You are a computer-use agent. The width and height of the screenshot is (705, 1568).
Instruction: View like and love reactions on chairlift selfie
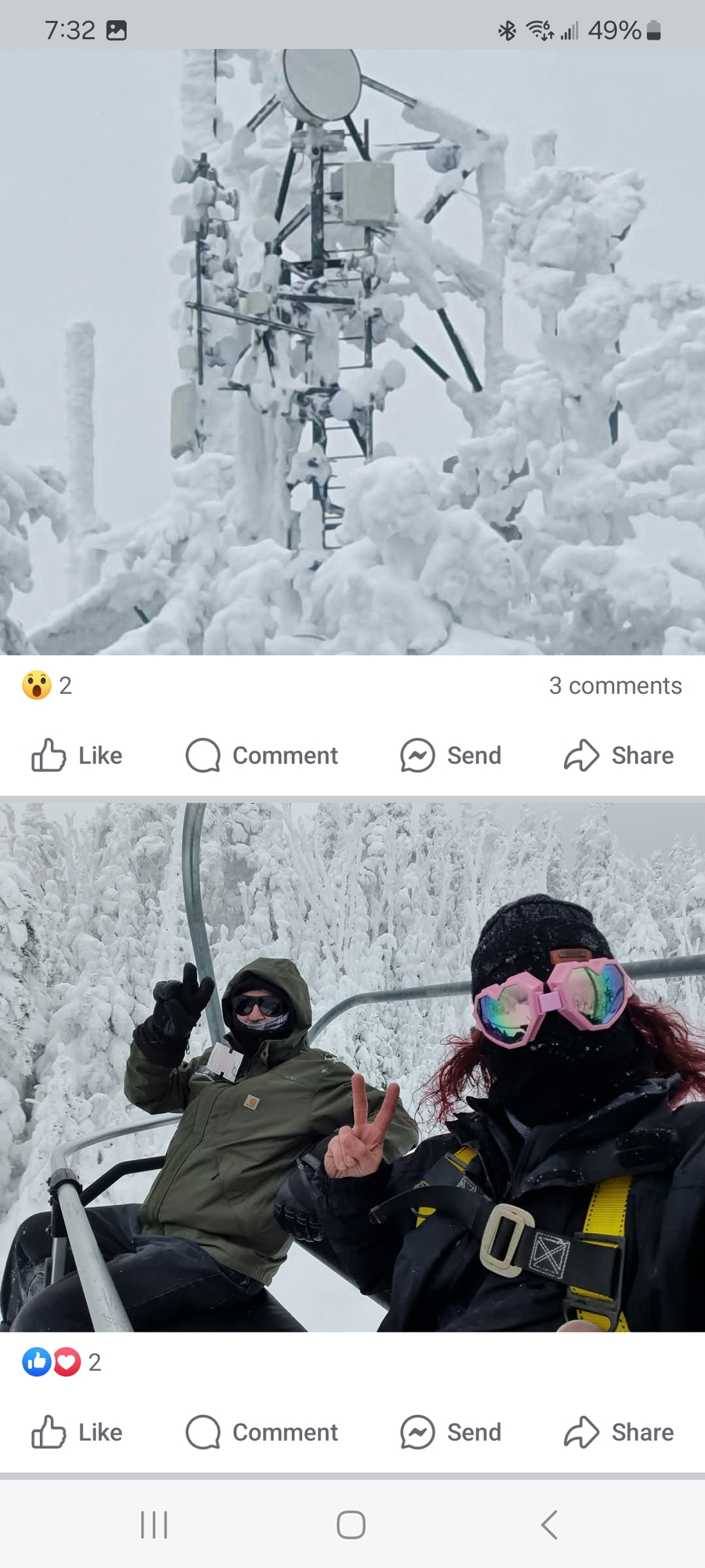pyautogui.click(x=61, y=1362)
